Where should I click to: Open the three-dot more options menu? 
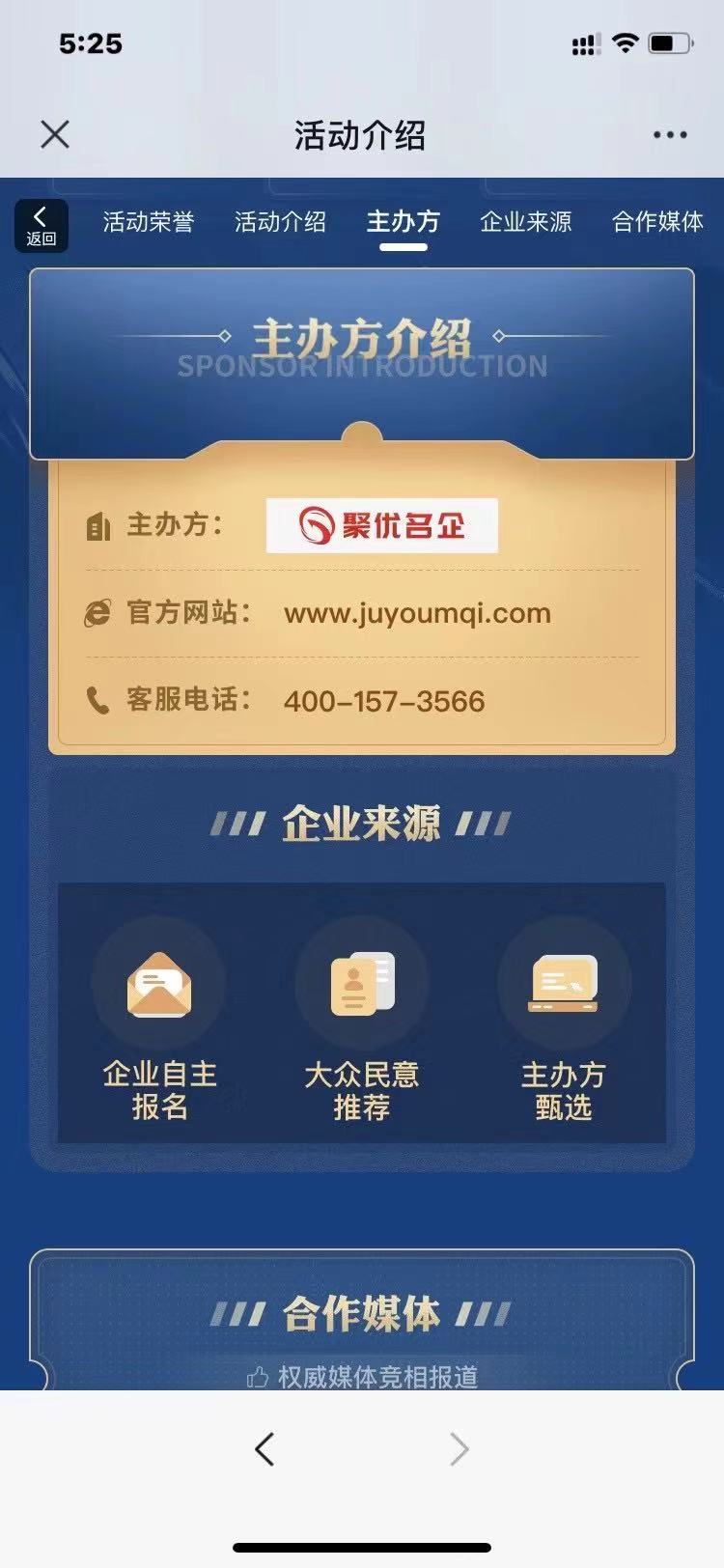coord(670,135)
